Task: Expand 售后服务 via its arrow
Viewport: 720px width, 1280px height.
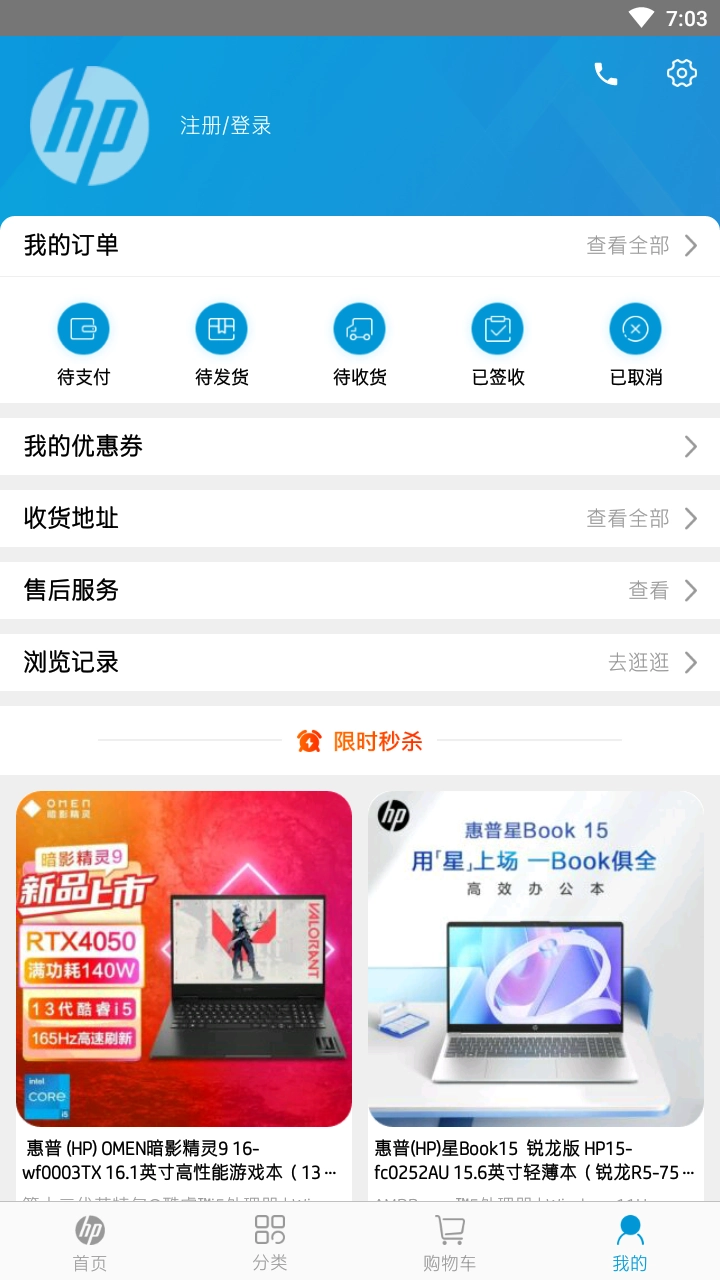Action: point(689,590)
